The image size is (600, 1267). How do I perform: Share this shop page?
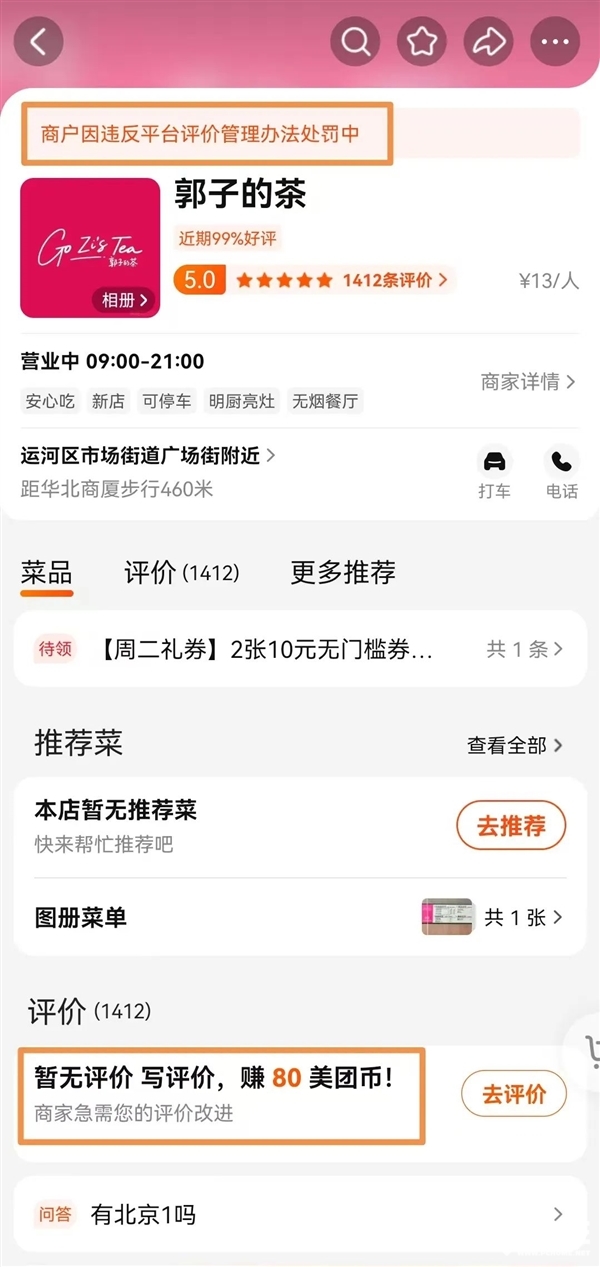(488, 41)
